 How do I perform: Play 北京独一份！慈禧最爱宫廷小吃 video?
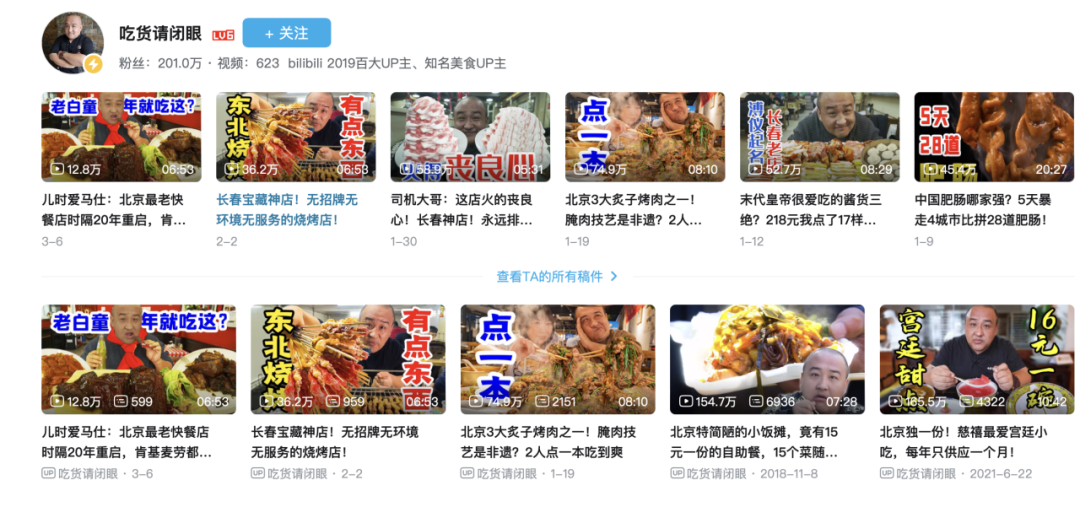976,359
